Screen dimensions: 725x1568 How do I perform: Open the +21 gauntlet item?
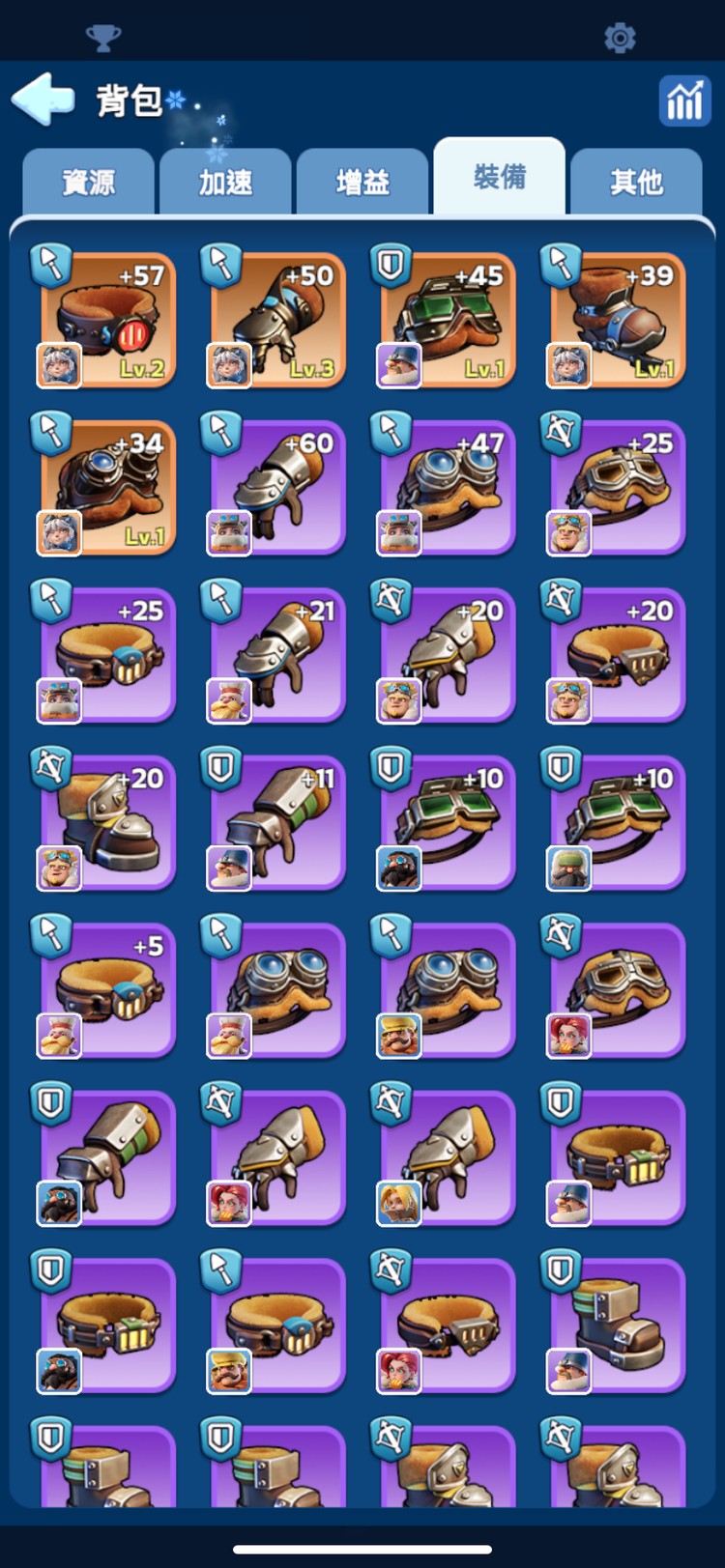276,655
